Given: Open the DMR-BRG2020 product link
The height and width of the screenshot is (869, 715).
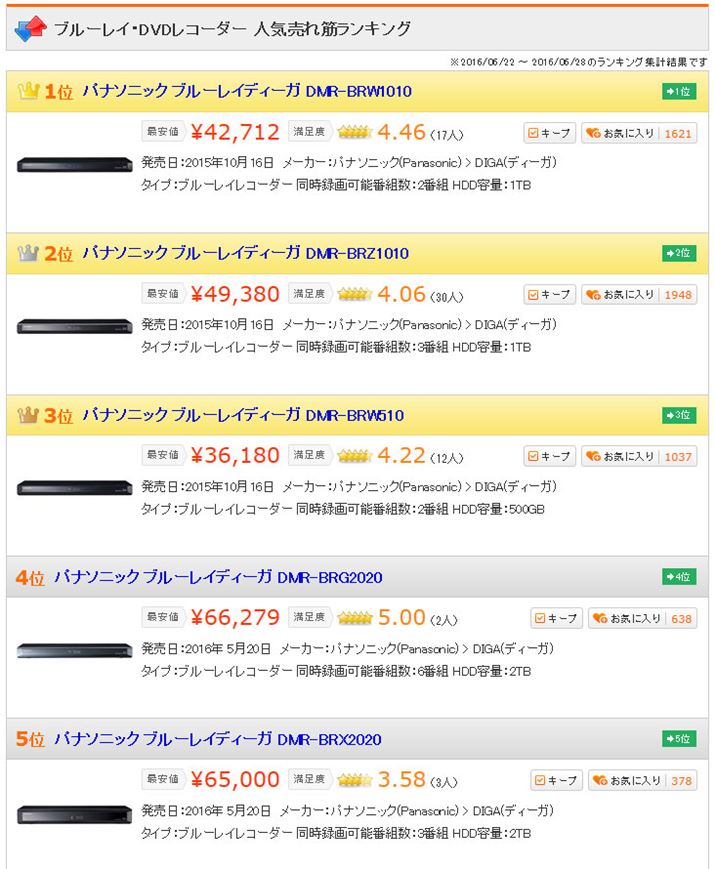Looking at the screenshot, I should (217, 578).
